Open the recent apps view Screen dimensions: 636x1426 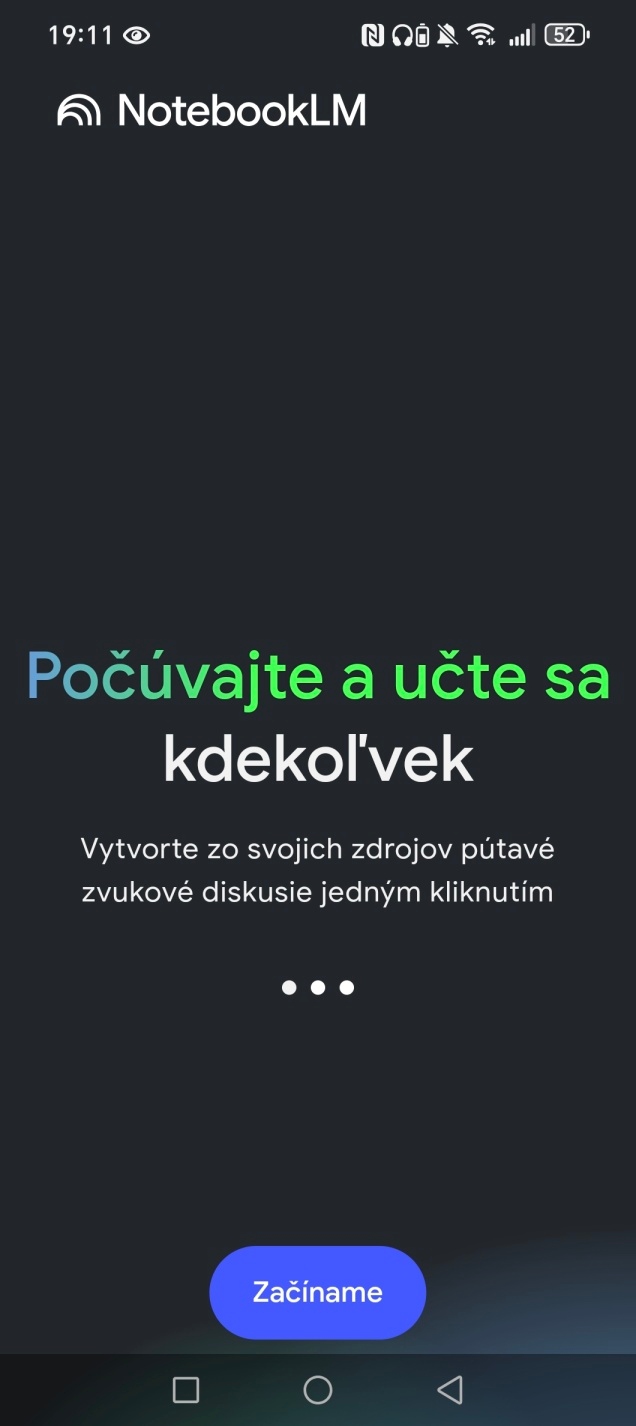click(186, 1389)
